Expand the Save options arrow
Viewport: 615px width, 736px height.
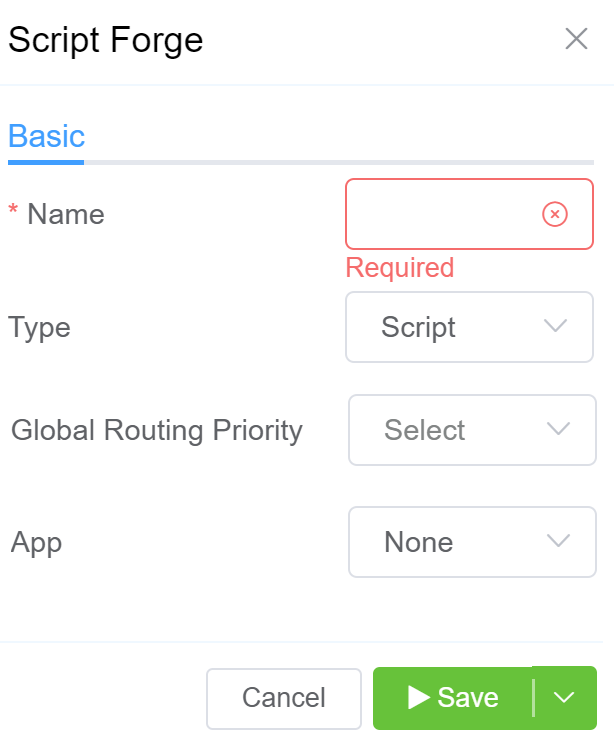(565, 698)
